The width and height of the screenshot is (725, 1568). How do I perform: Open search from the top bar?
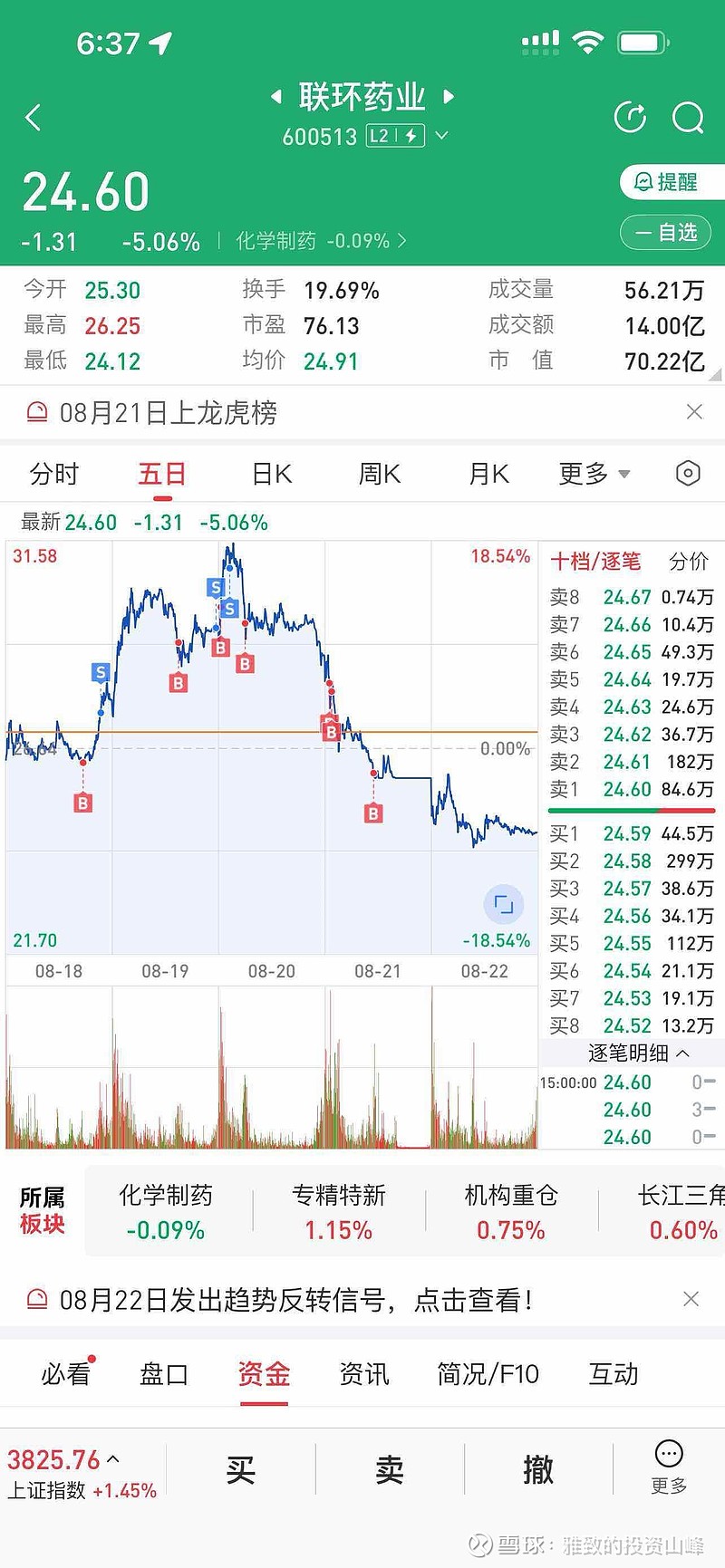689,118
